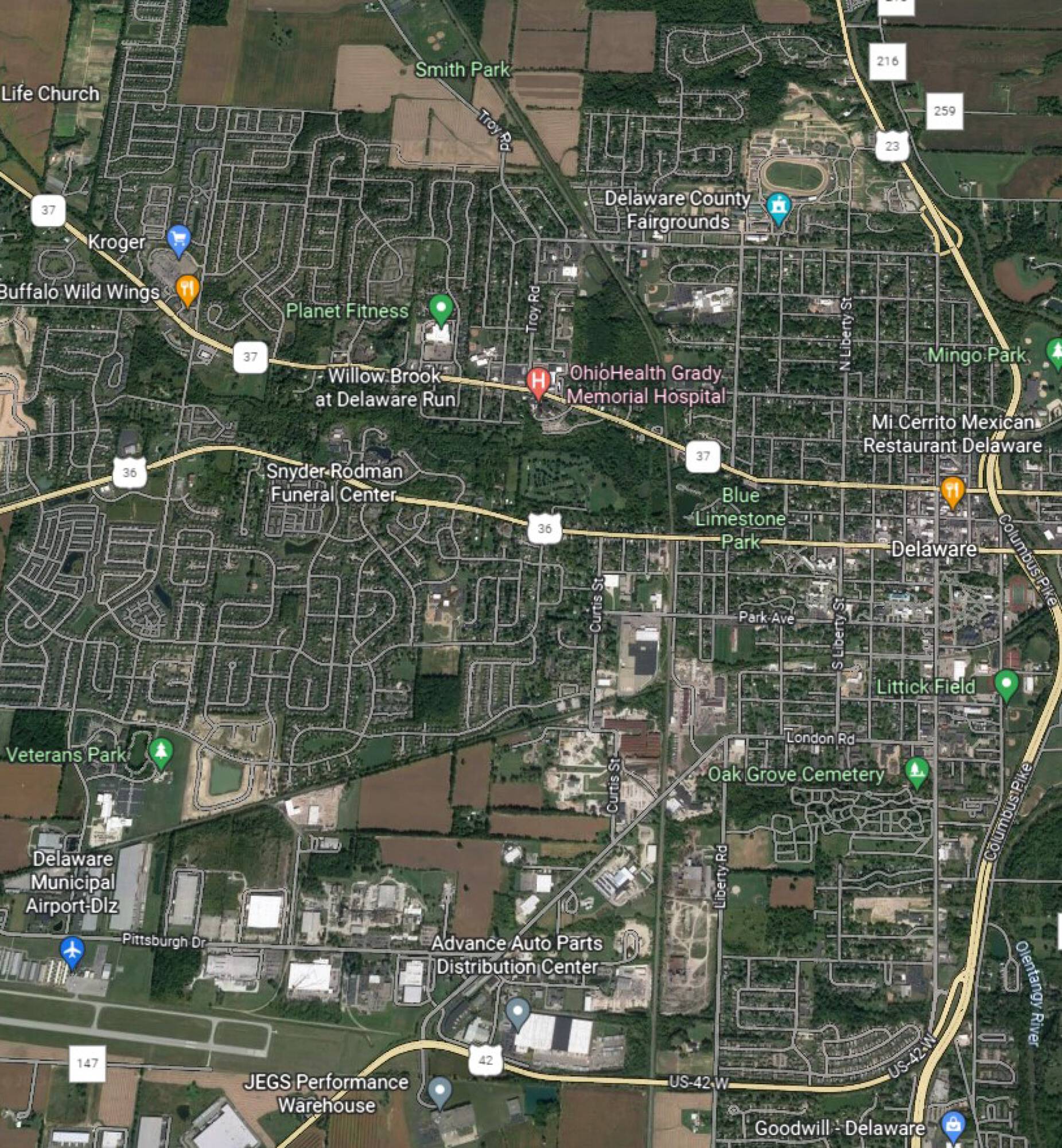Open OhioHealth Grady Memorial Hospital marker
The image size is (1062, 1148).
pyautogui.click(x=538, y=383)
